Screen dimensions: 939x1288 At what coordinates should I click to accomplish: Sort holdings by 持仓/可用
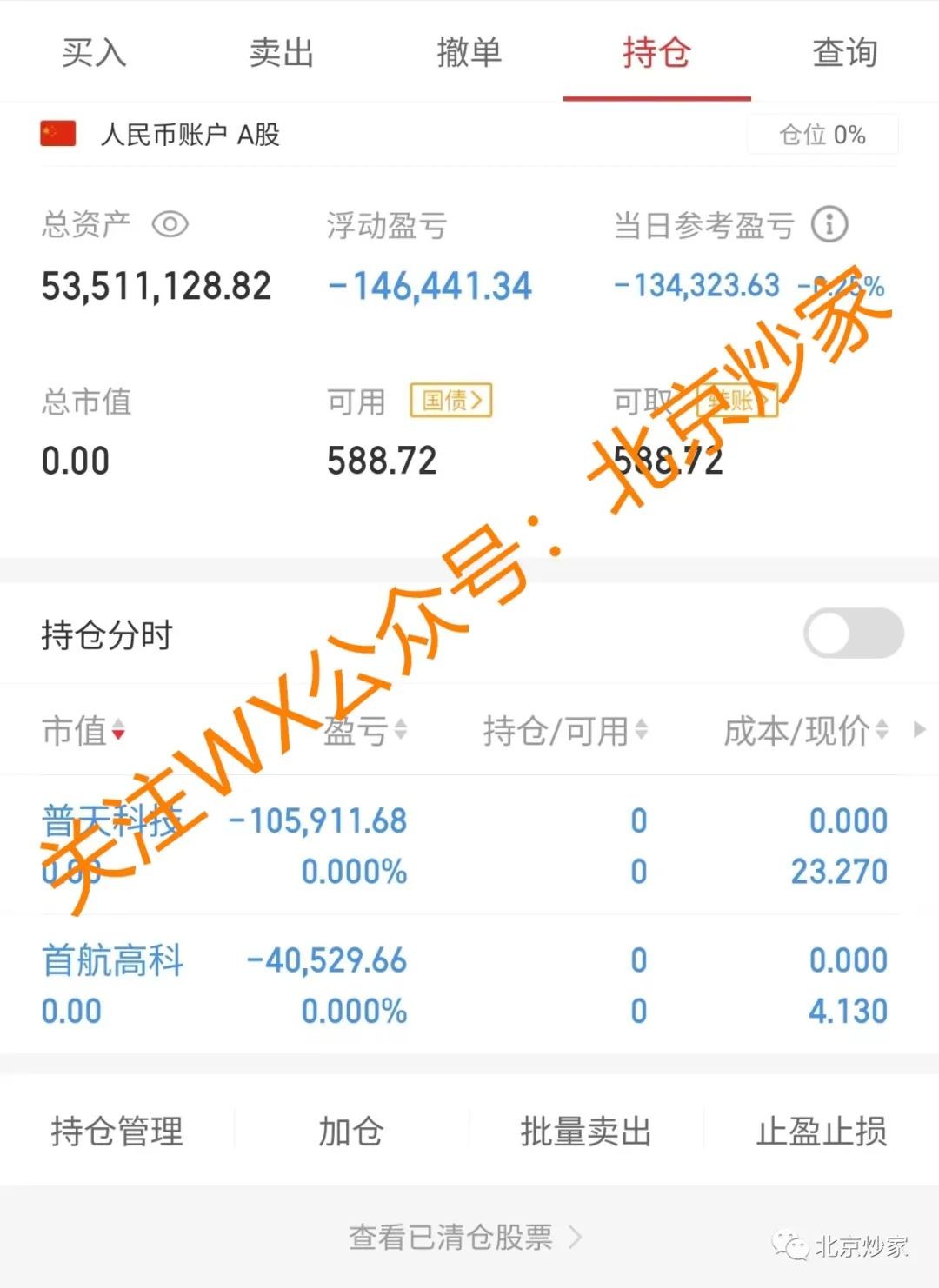[x=565, y=731]
